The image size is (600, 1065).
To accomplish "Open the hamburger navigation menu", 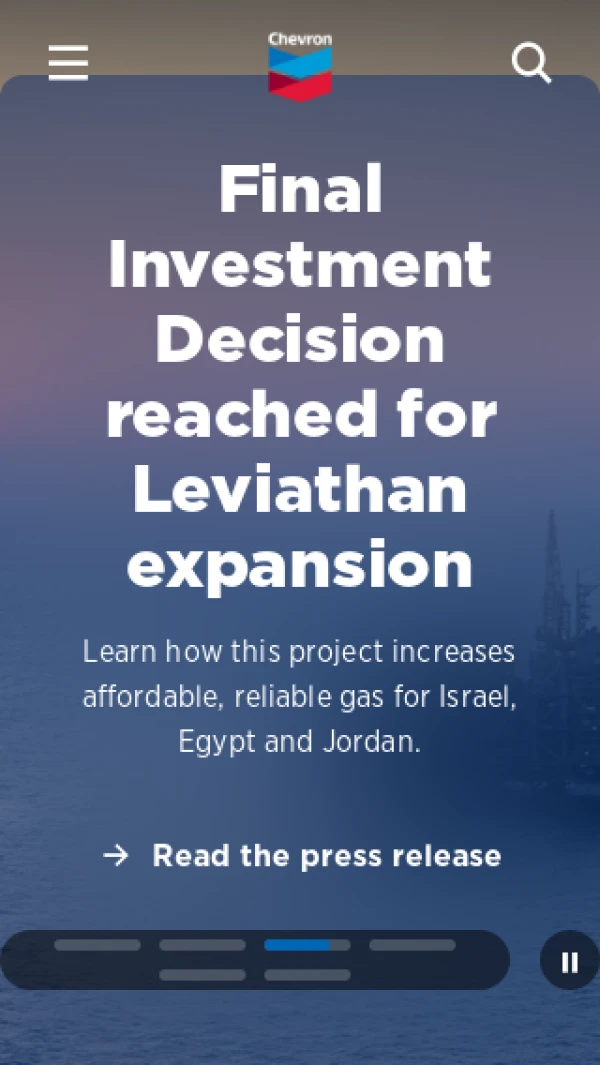I will pos(68,62).
